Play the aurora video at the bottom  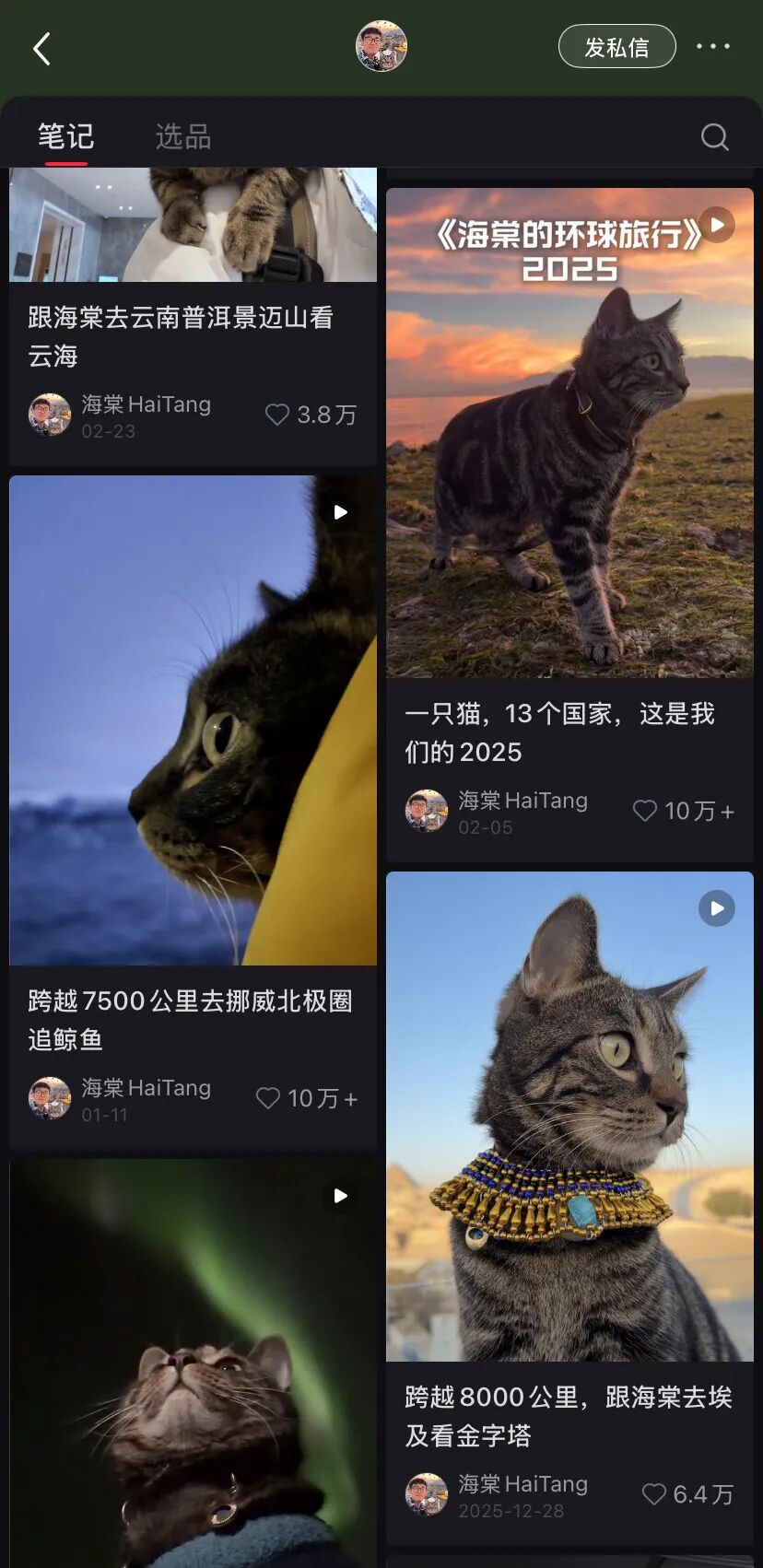click(x=340, y=1196)
